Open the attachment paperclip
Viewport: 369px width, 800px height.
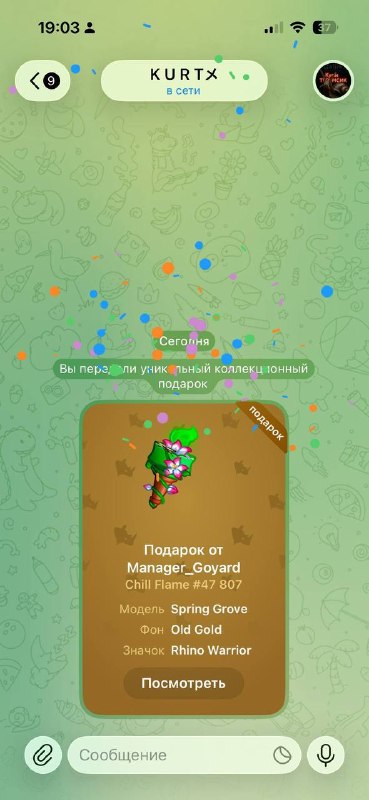pyautogui.click(x=43, y=755)
